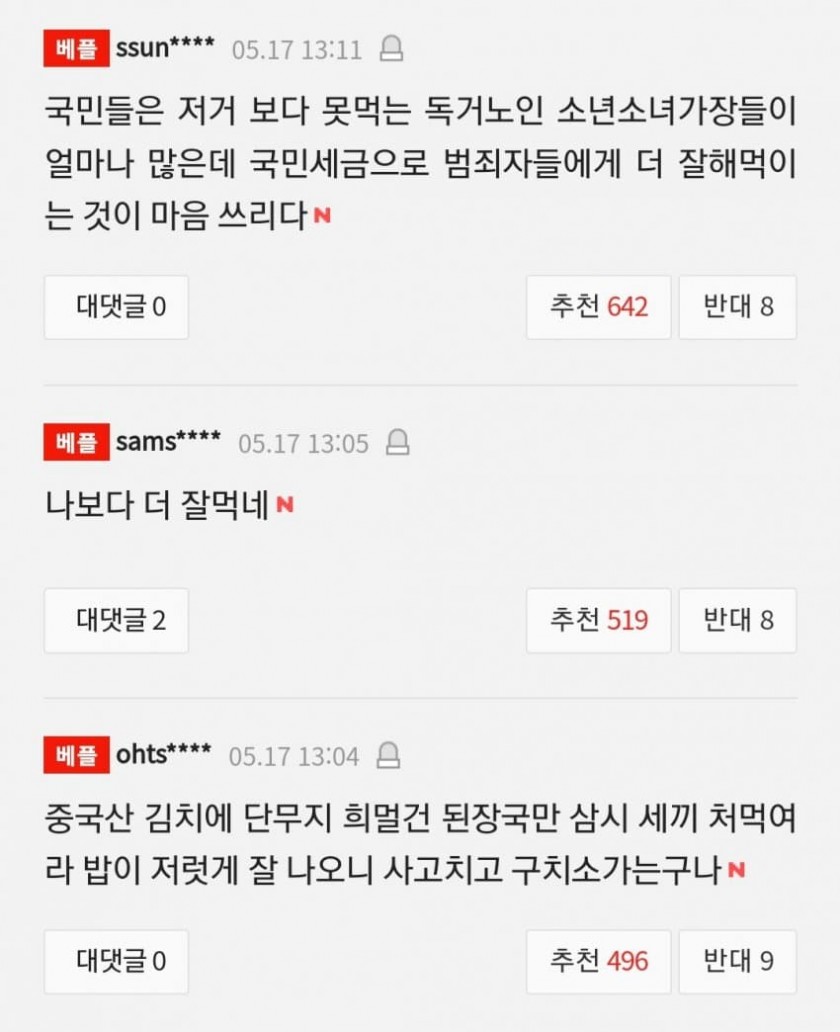840x1032 pixels.
Task: Downvote the ohts**** comment
Action: point(737,962)
